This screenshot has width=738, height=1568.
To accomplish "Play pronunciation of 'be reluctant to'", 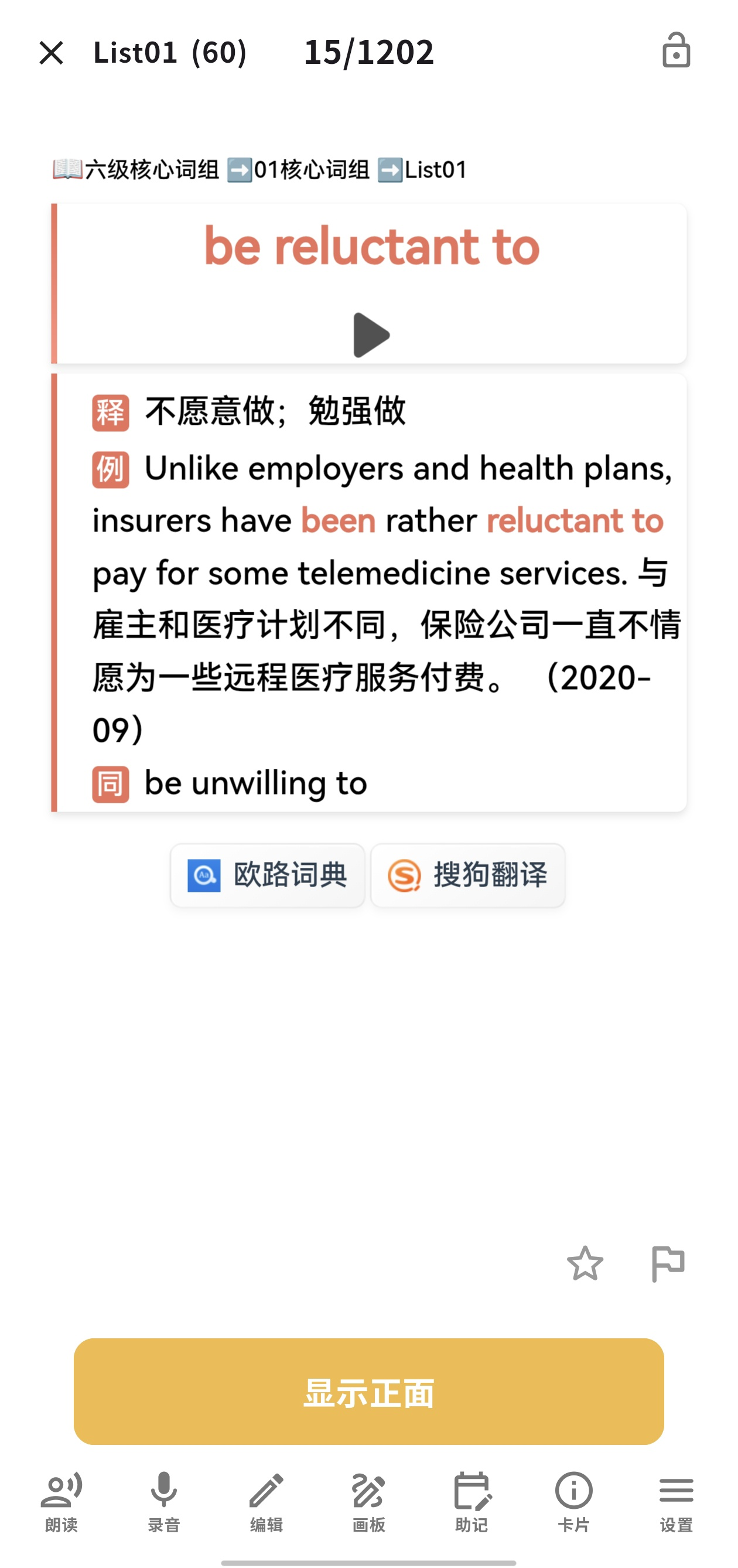I will pyautogui.click(x=370, y=335).
